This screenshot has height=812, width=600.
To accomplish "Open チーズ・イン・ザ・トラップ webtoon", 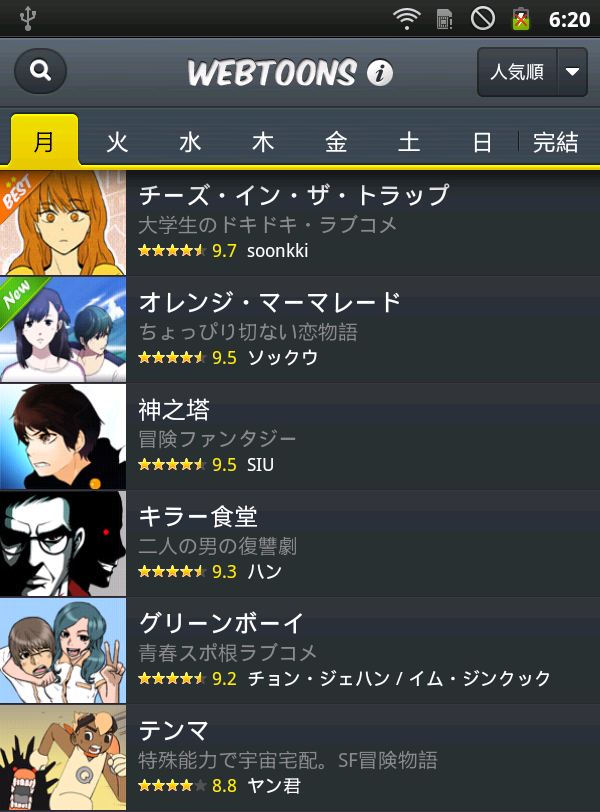I will (300, 221).
